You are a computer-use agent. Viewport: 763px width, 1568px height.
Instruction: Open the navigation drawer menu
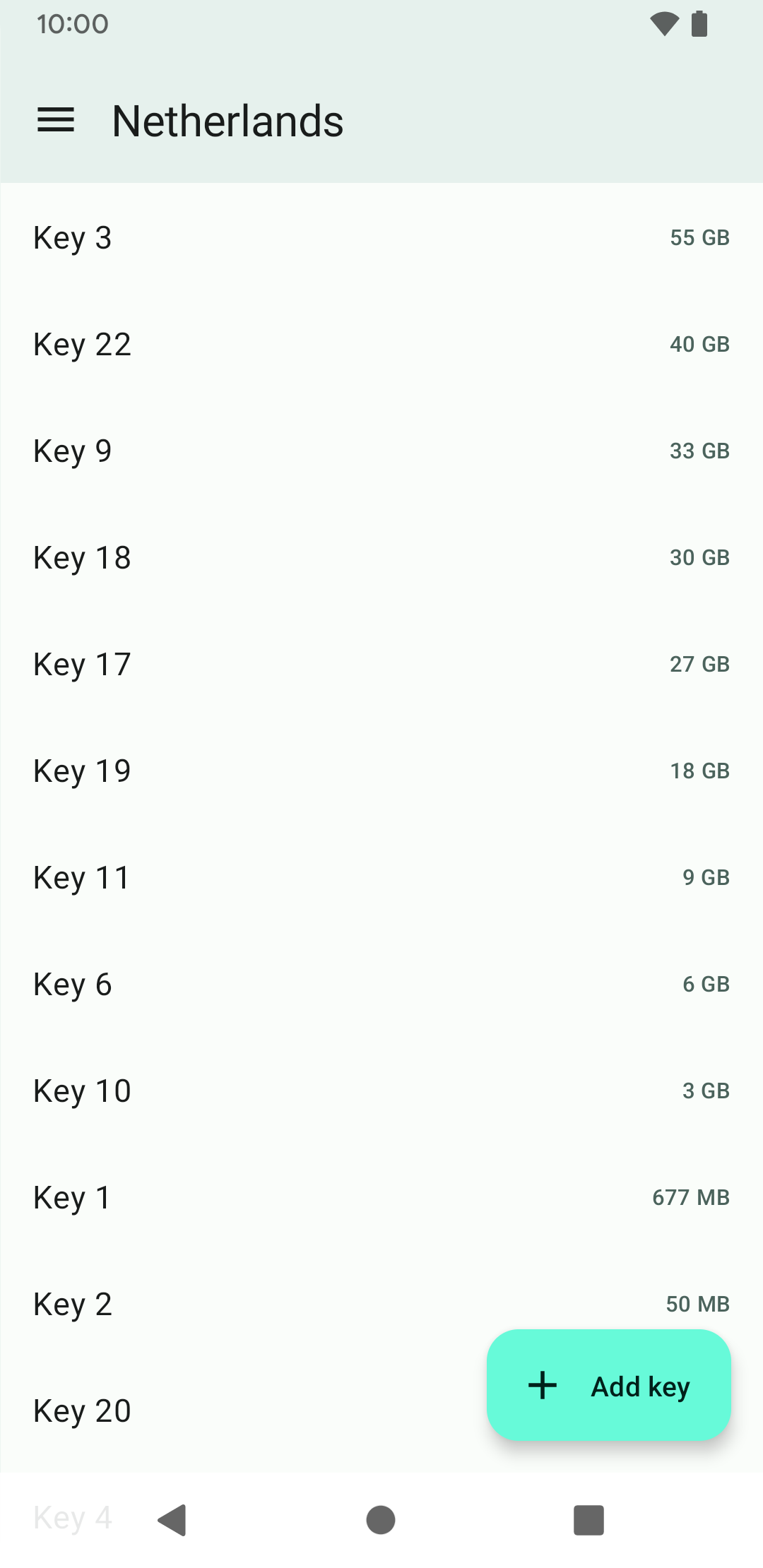(x=56, y=120)
